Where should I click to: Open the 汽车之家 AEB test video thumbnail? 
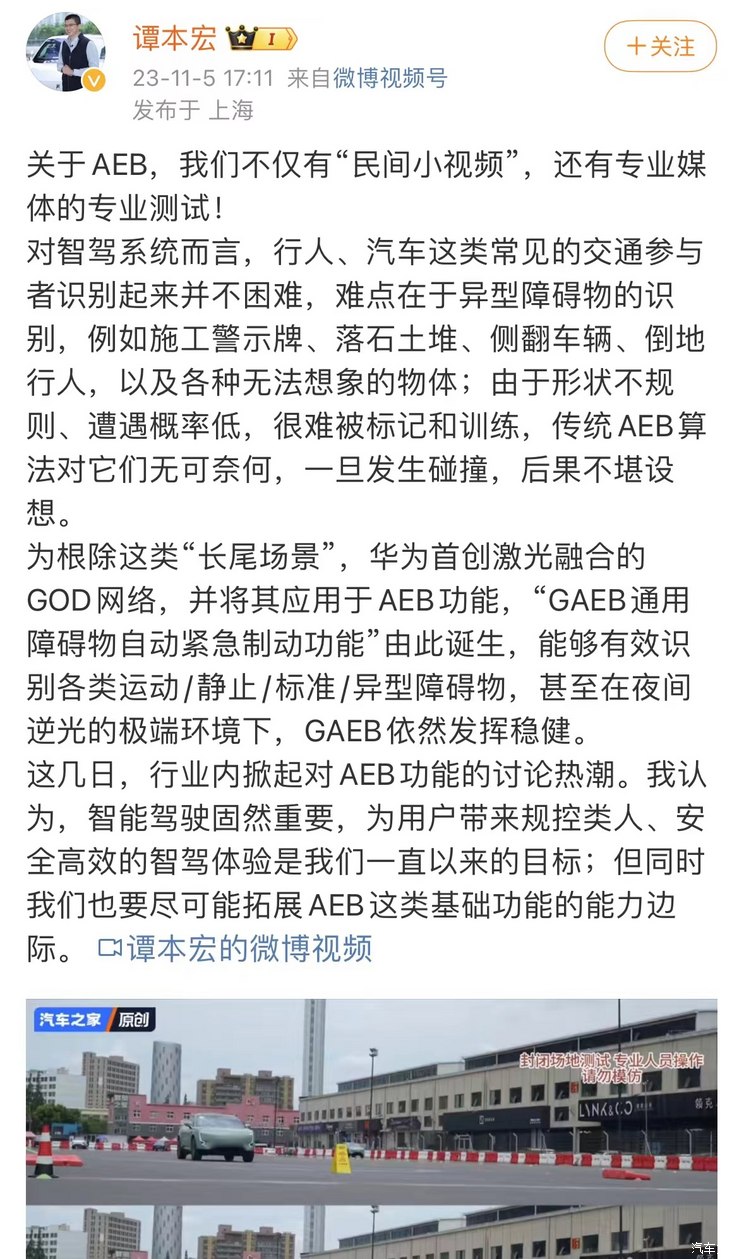[371, 1100]
